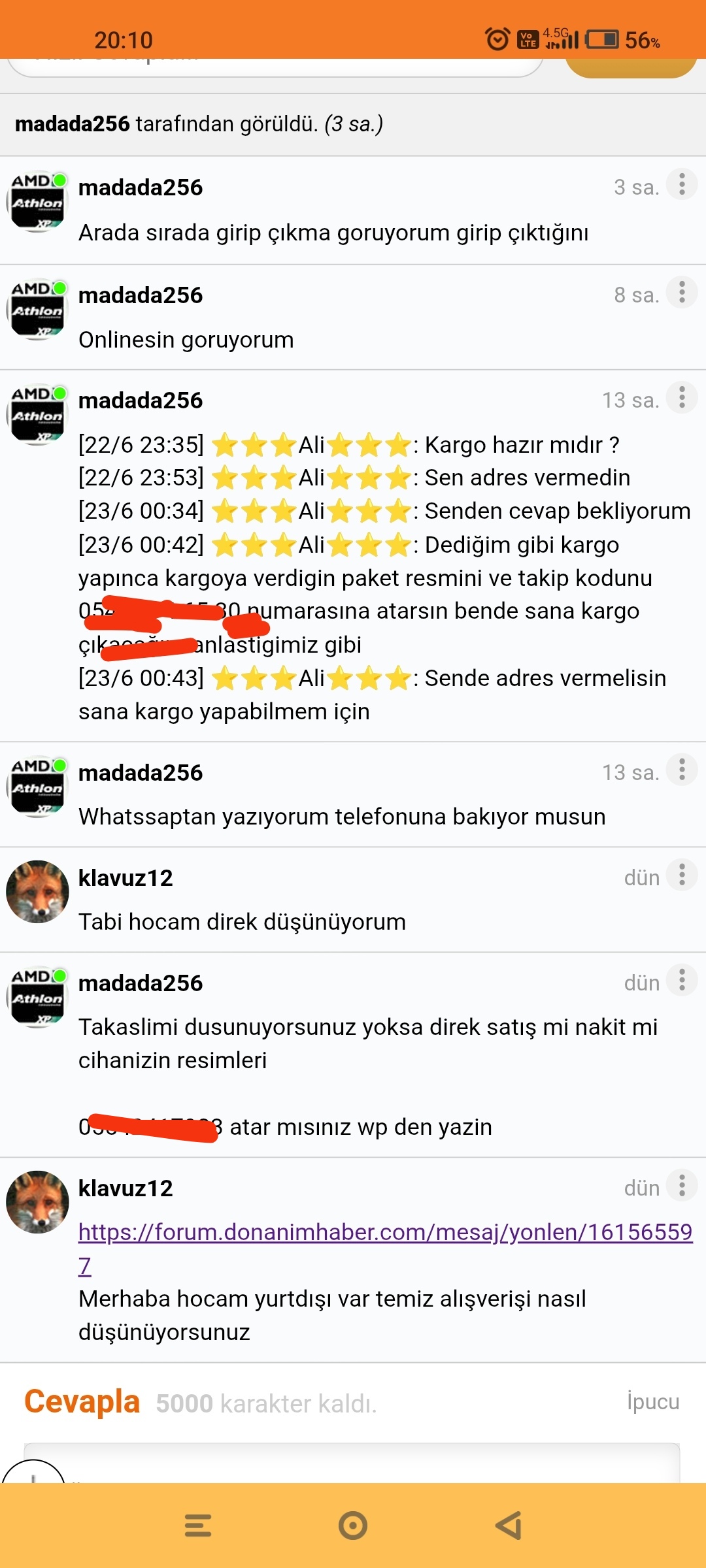Open the İpucu hint link
The image size is (706, 1568).
coord(653,1402)
